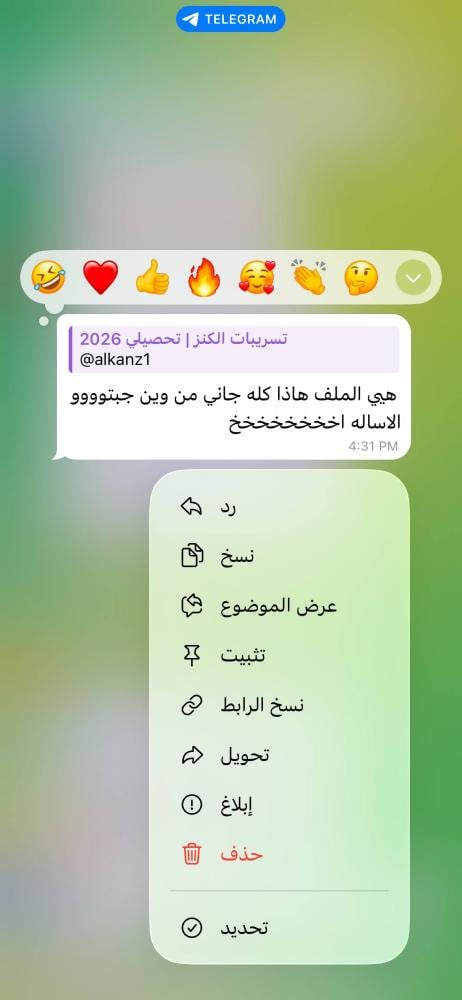Pin the message using تثبيت
Screen dimensions: 462x1000
click(x=279, y=656)
